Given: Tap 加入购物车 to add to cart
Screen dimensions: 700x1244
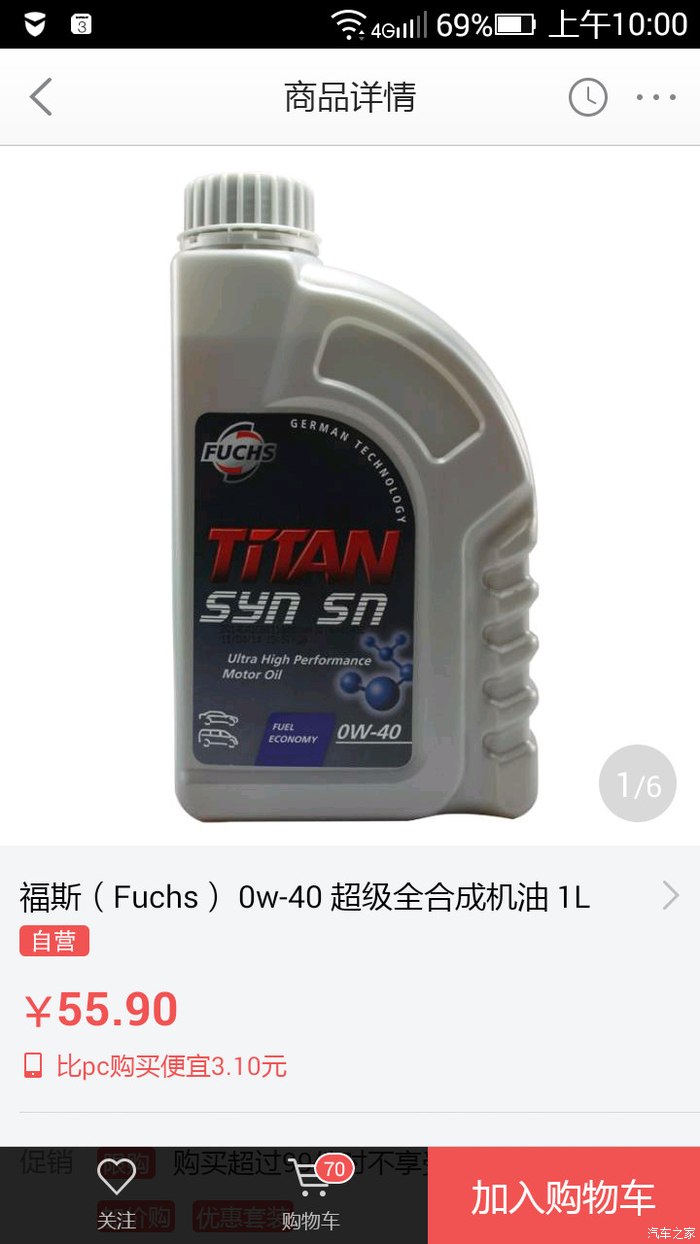Looking at the screenshot, I should pos(564,1196).
